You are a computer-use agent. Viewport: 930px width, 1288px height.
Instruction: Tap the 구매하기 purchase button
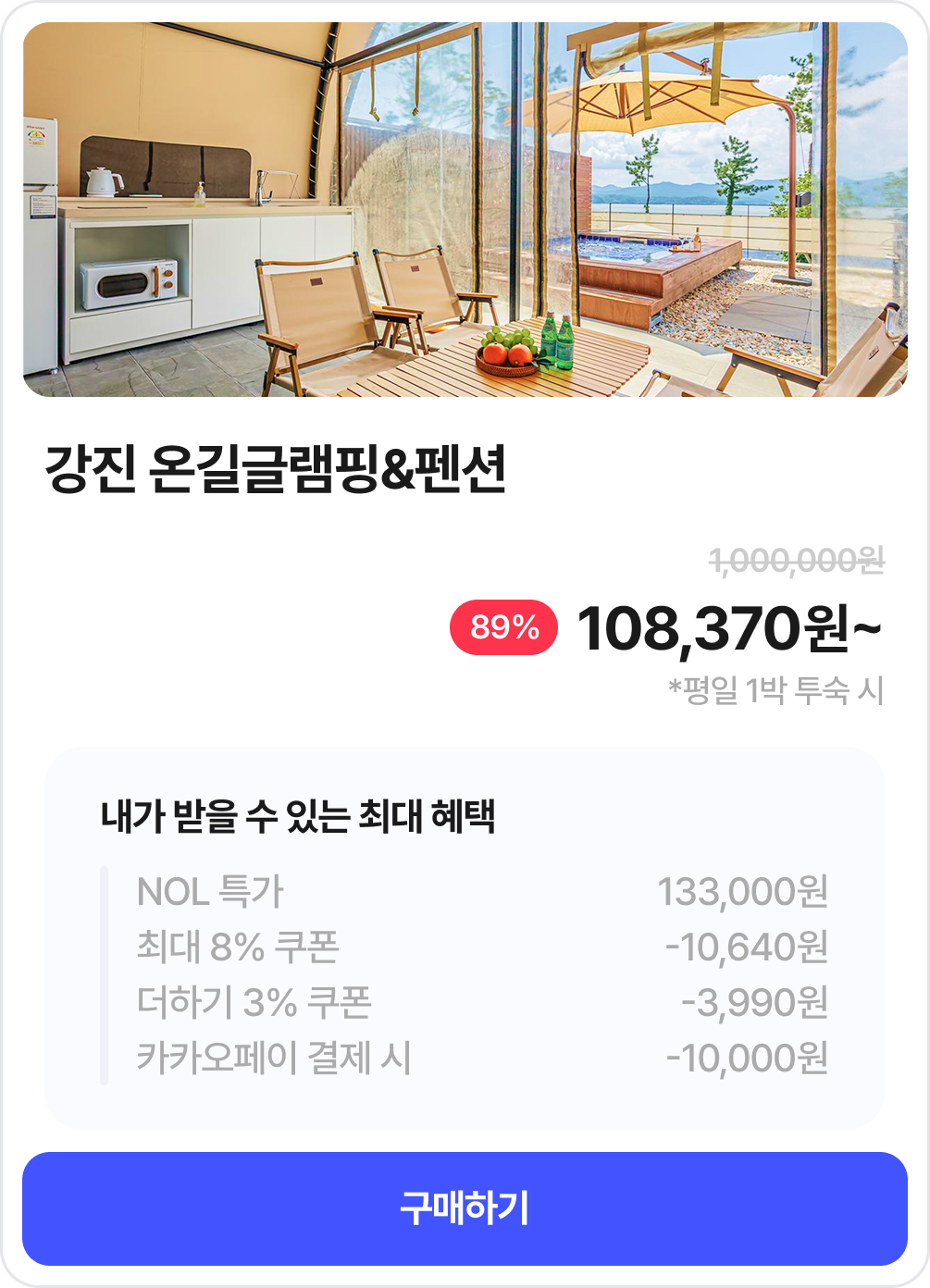[465, 1208]
